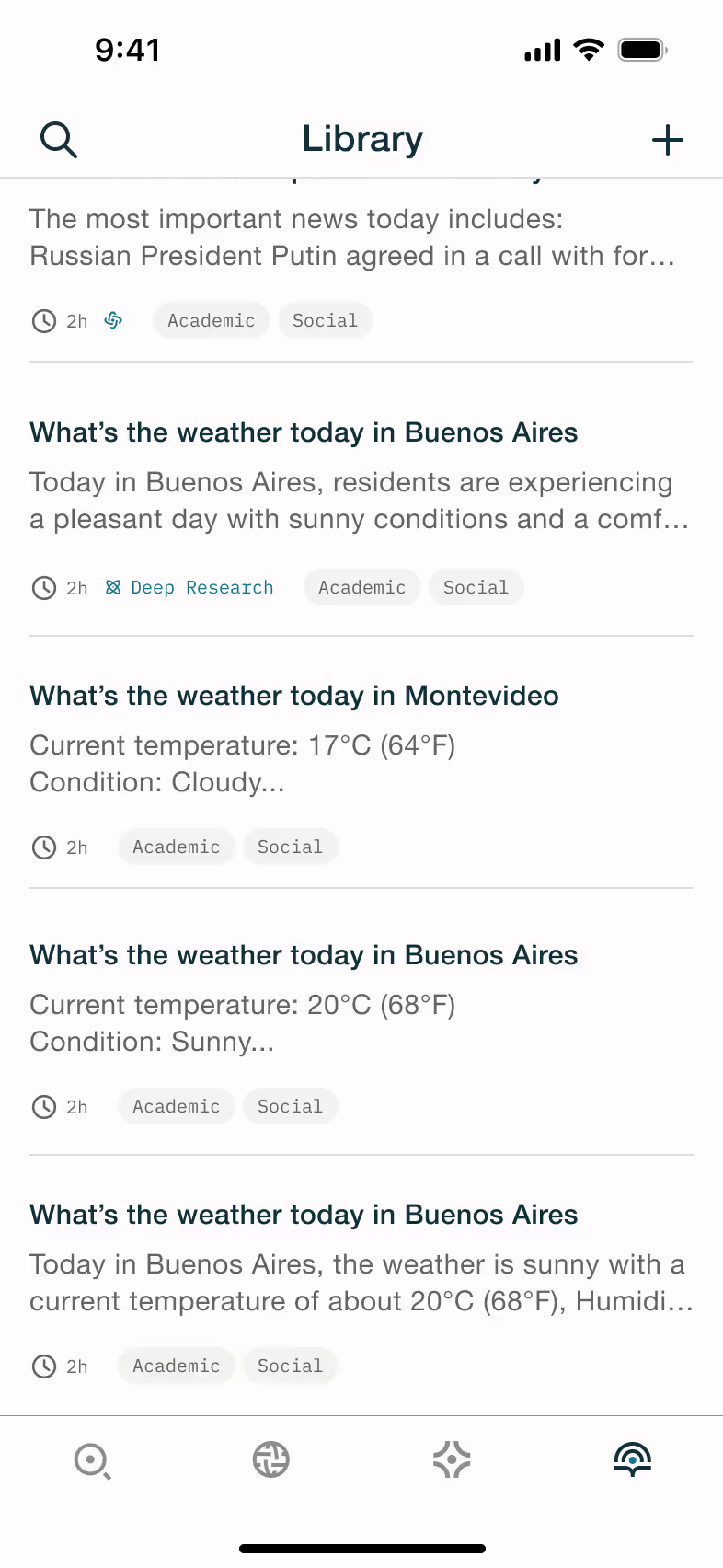The height and width of the screenshot is (1568, 723).
Task: Select the Academic chip on the Montevideo thread
Action: click(x=176, y=847)
